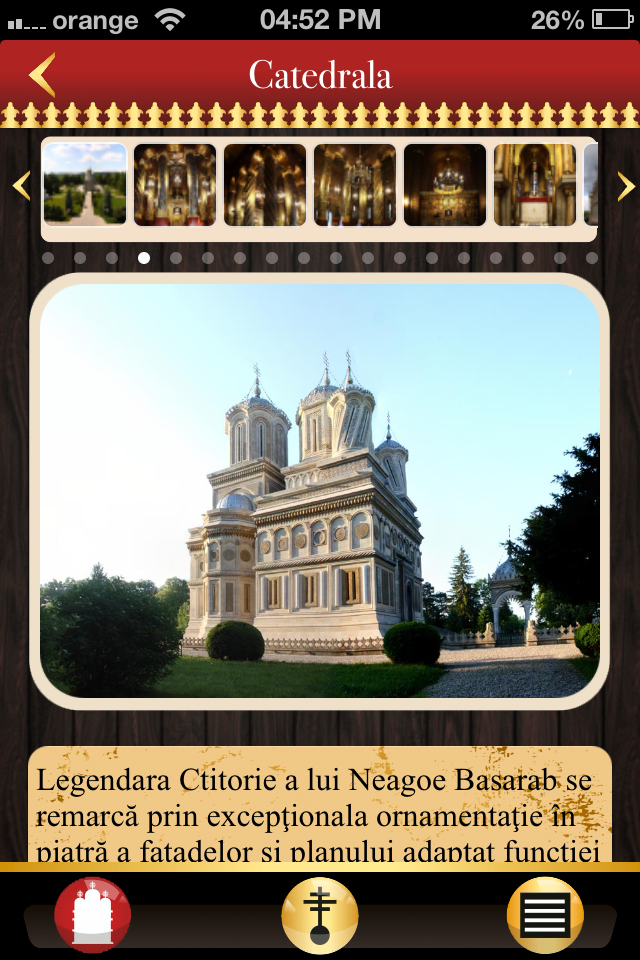Select the sixth thumbnail in the gallery strip
Screen dimensions: 640x960
point(535,185)
